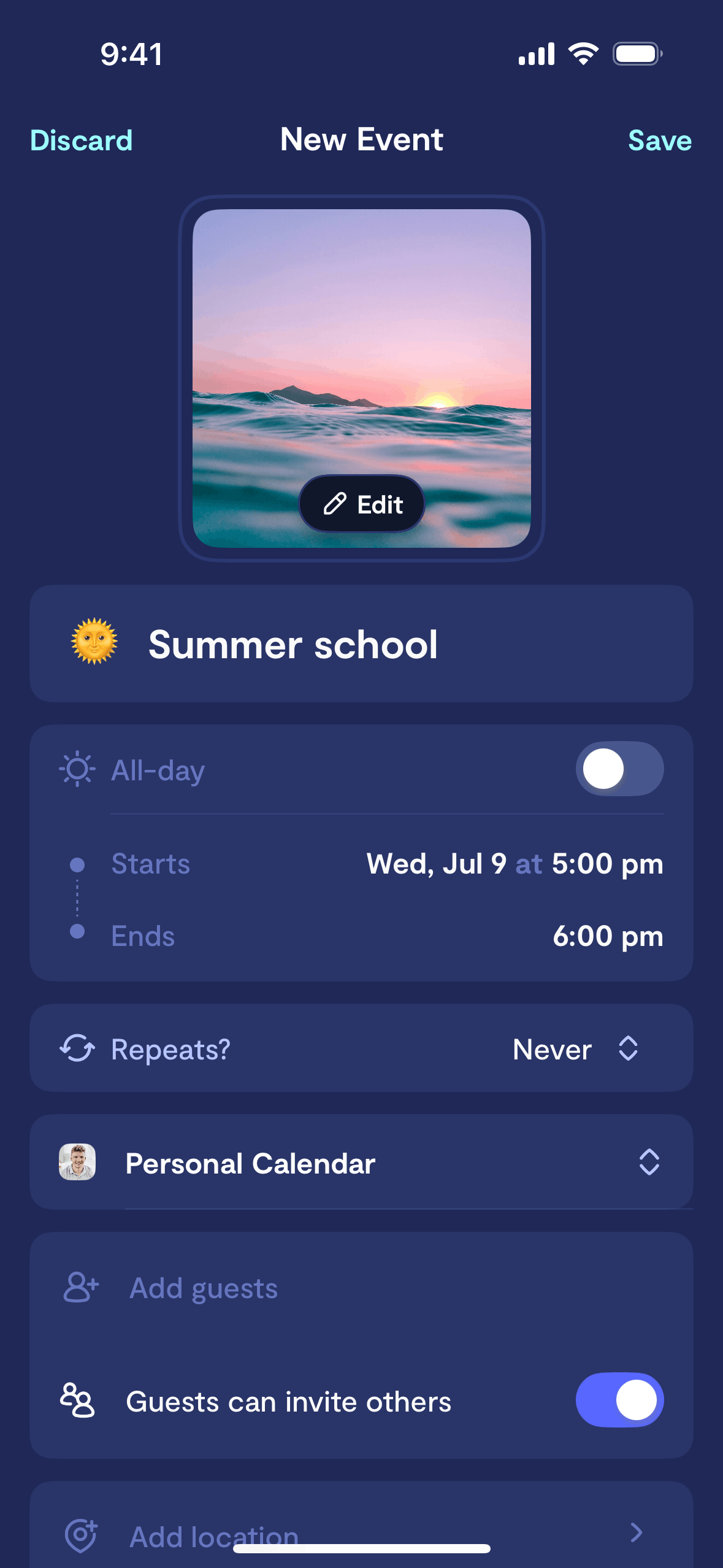Screen dimensions: 723x1568
Task: Edit the Summer school title field
Action: [x=293, y=645]
